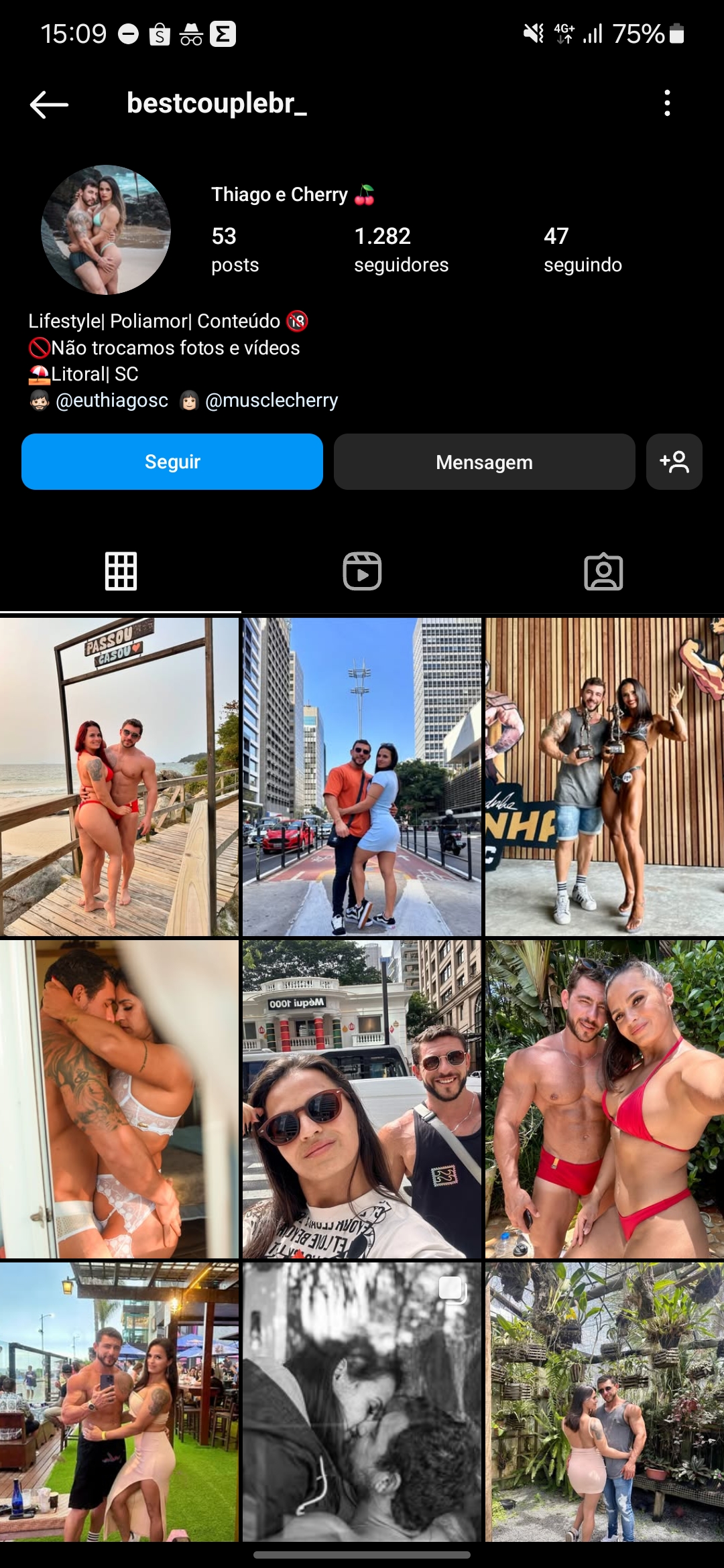The image size is (724, 1568).
Task: Open the seaside restaurant mirror selfie post
Action: 119,1402
